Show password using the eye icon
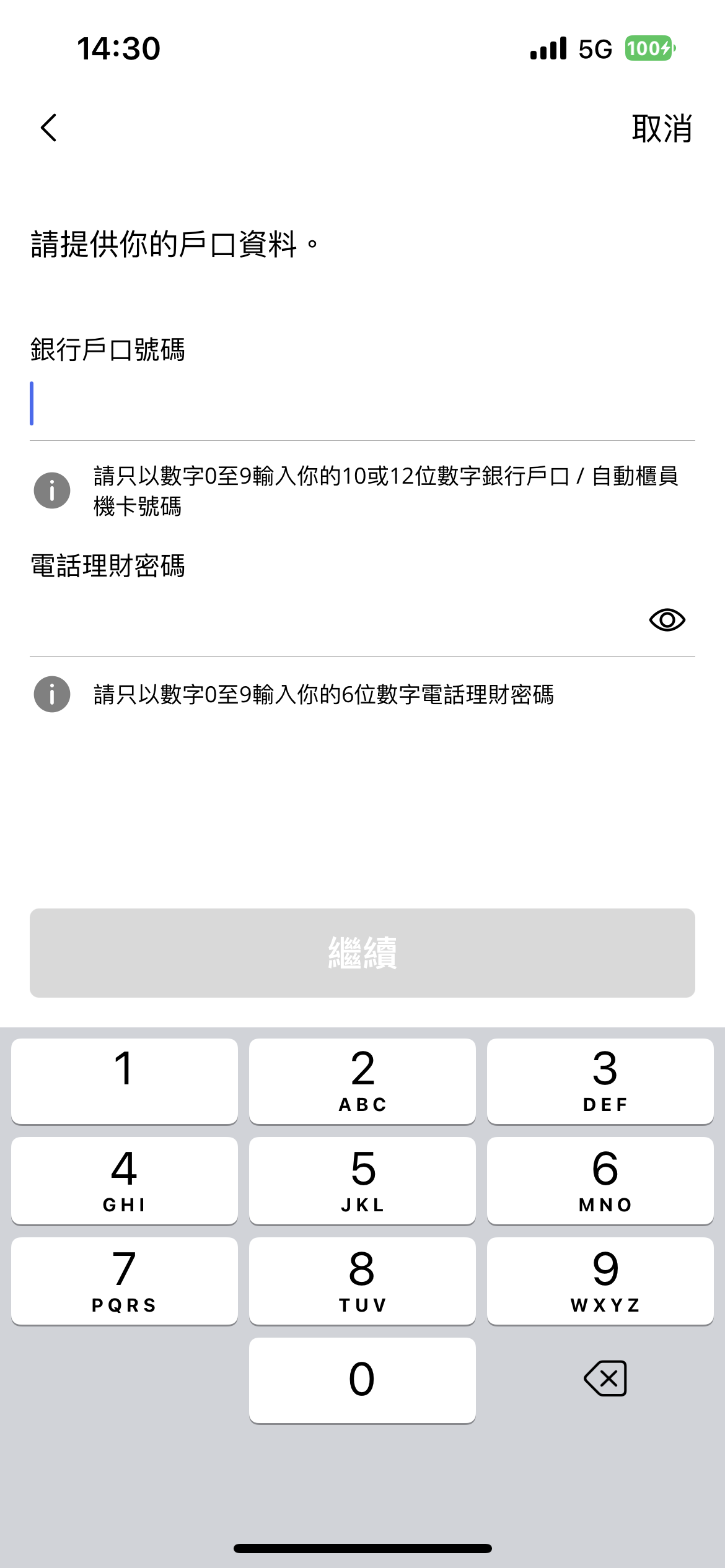Viewport: 725px width, 1568px height. click(x=667, y=620)
